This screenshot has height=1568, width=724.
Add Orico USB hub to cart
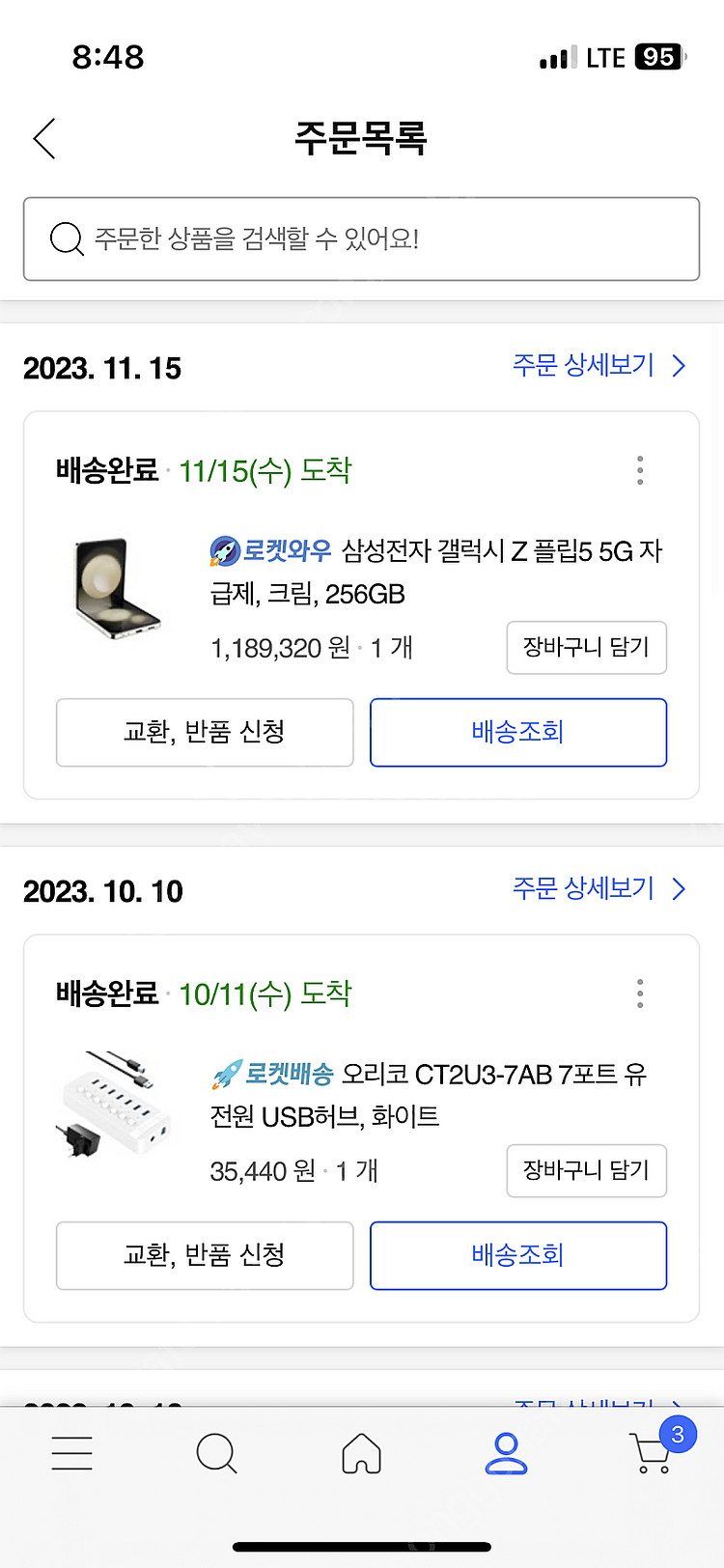[x=586, y=1171]
